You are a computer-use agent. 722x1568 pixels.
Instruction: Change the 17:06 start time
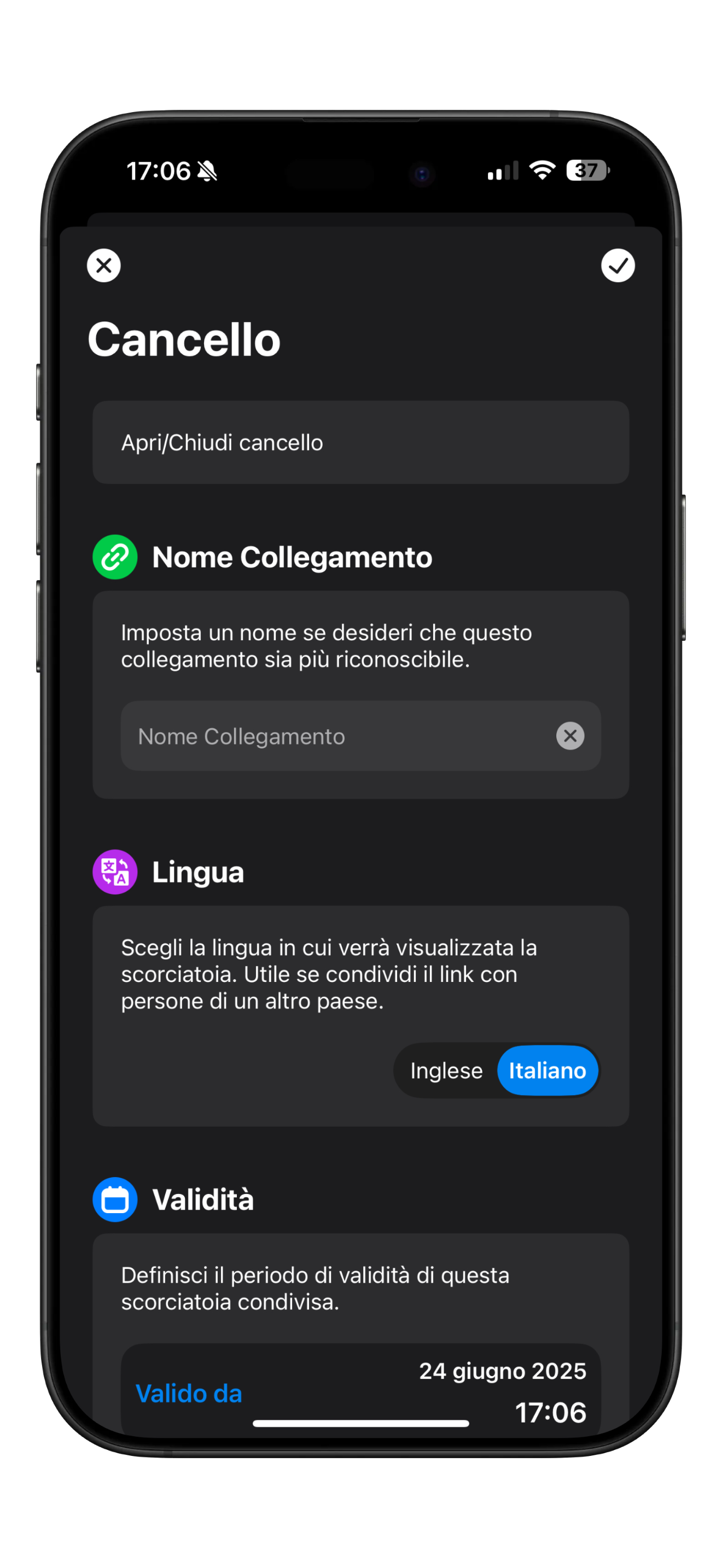(x=550, y=1412)
